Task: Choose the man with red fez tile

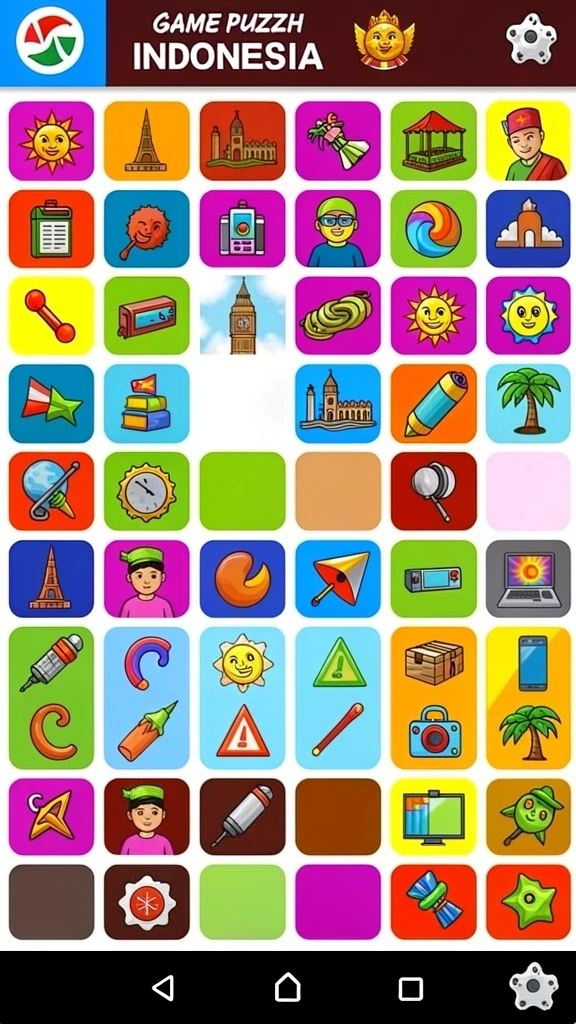Action: tap(528, 140)
